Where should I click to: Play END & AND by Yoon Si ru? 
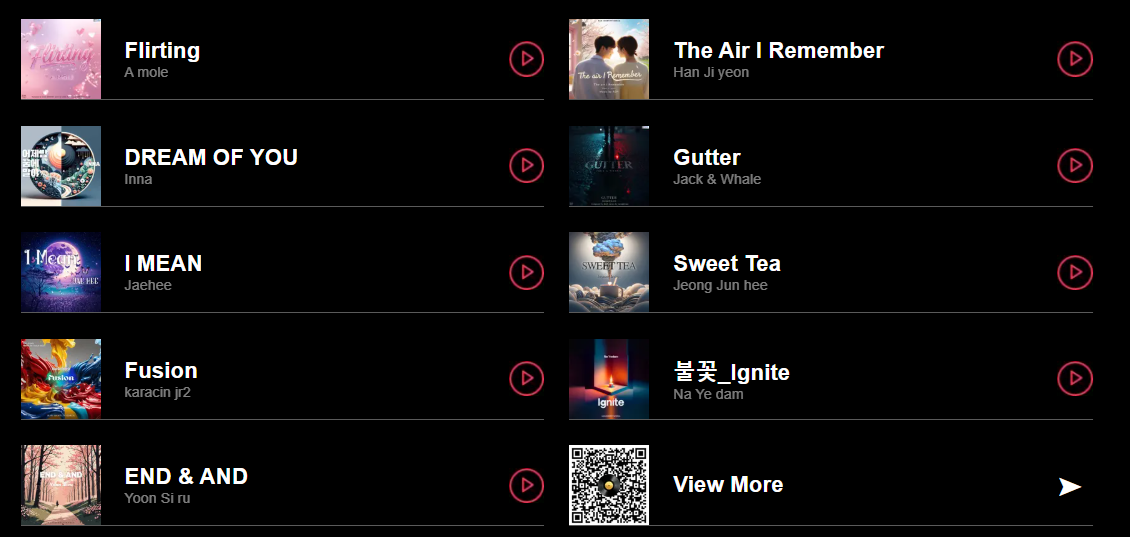coord(526,486)
